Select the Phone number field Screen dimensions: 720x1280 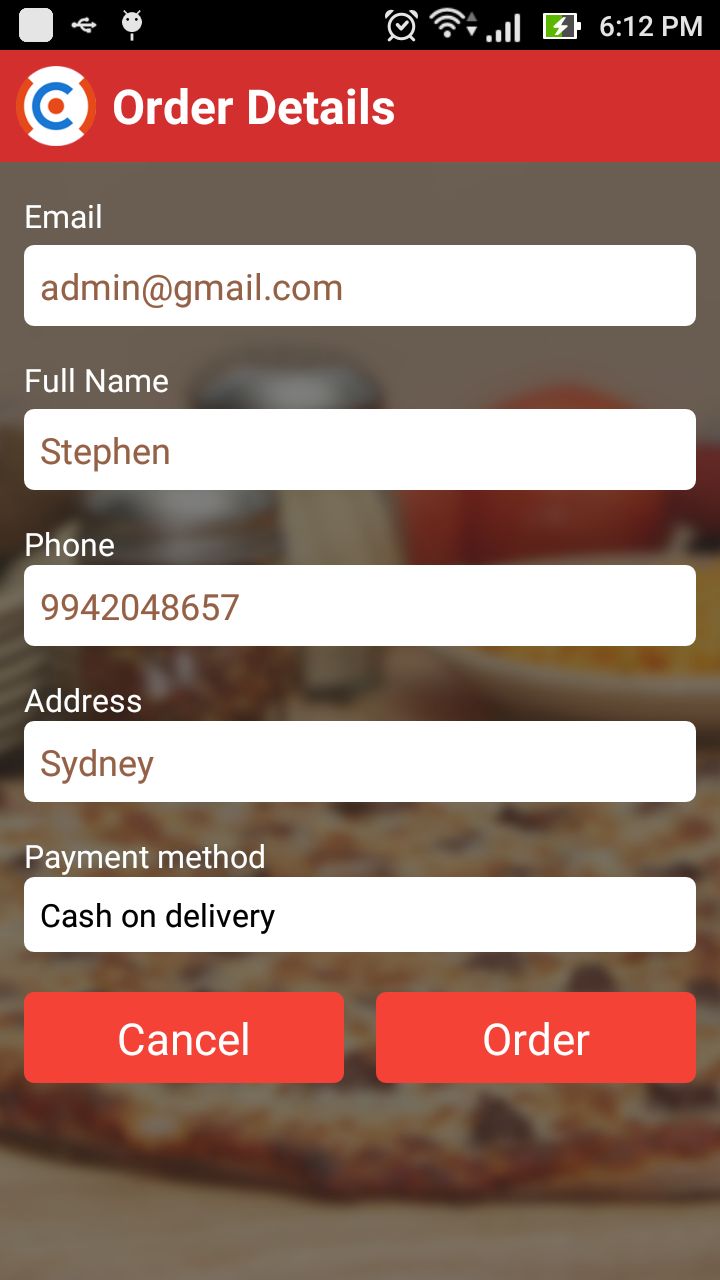(x=360, y=606)
